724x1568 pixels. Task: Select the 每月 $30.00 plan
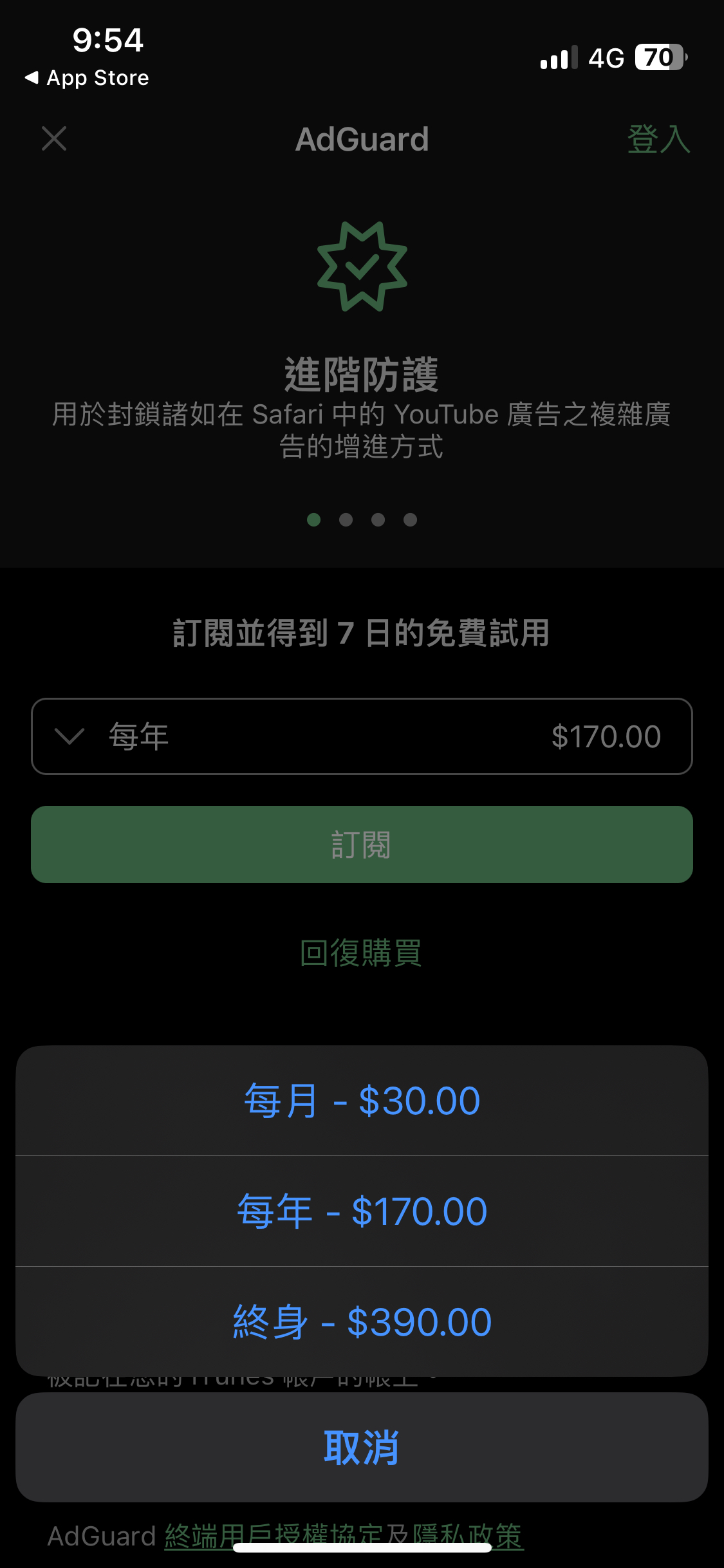[x=362, y=1101]
